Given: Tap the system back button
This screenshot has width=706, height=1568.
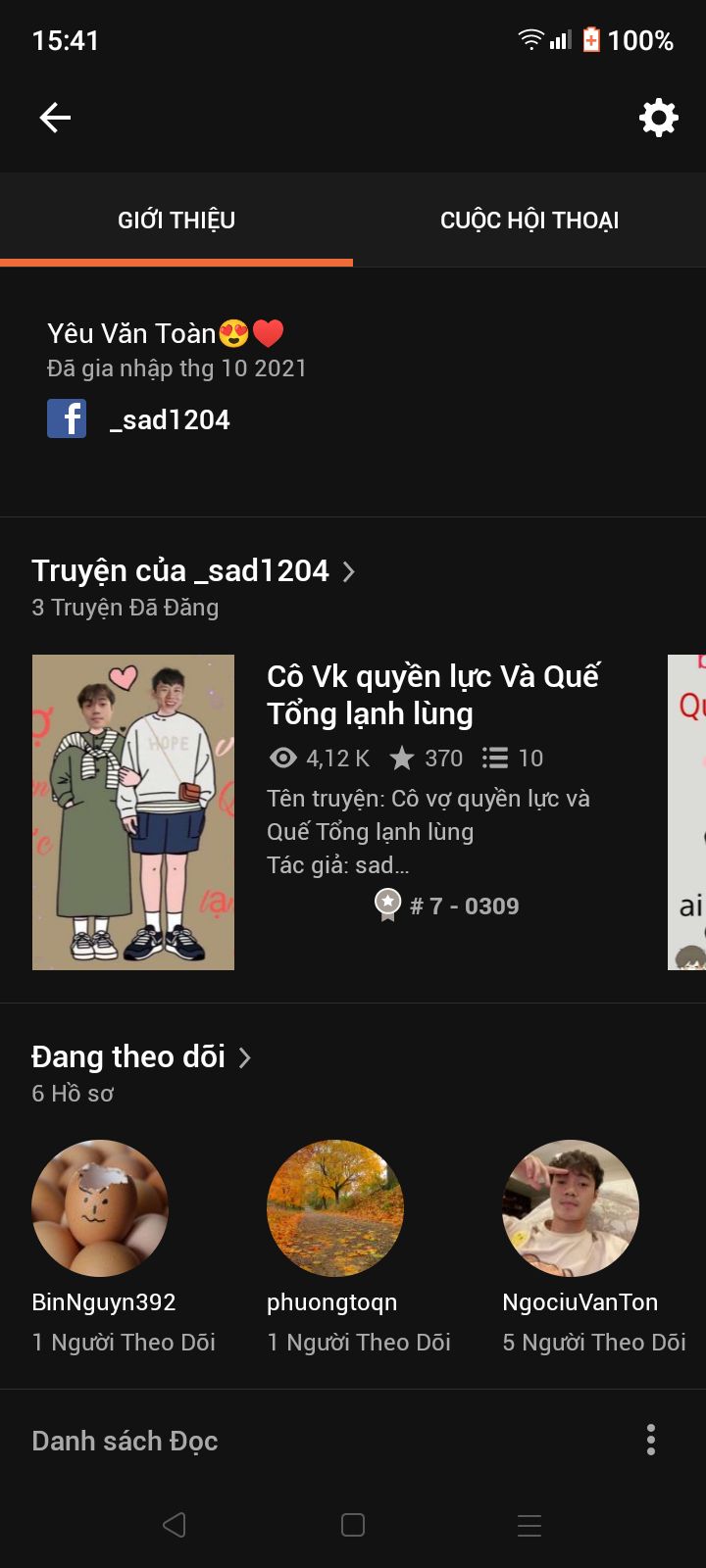Looking at the screenshot, I should (x=175, y=1525).
